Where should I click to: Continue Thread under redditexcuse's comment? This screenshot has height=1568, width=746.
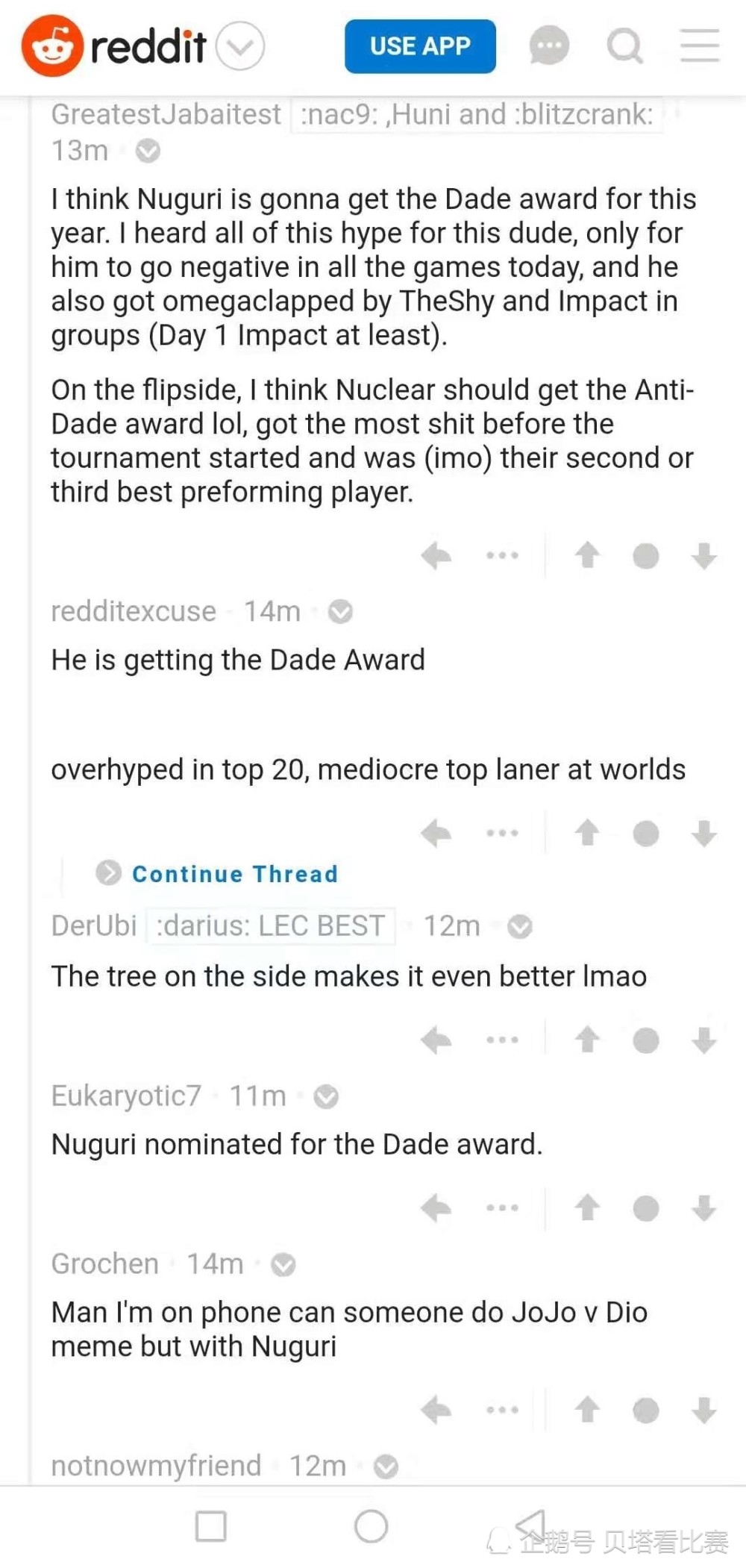234,873
